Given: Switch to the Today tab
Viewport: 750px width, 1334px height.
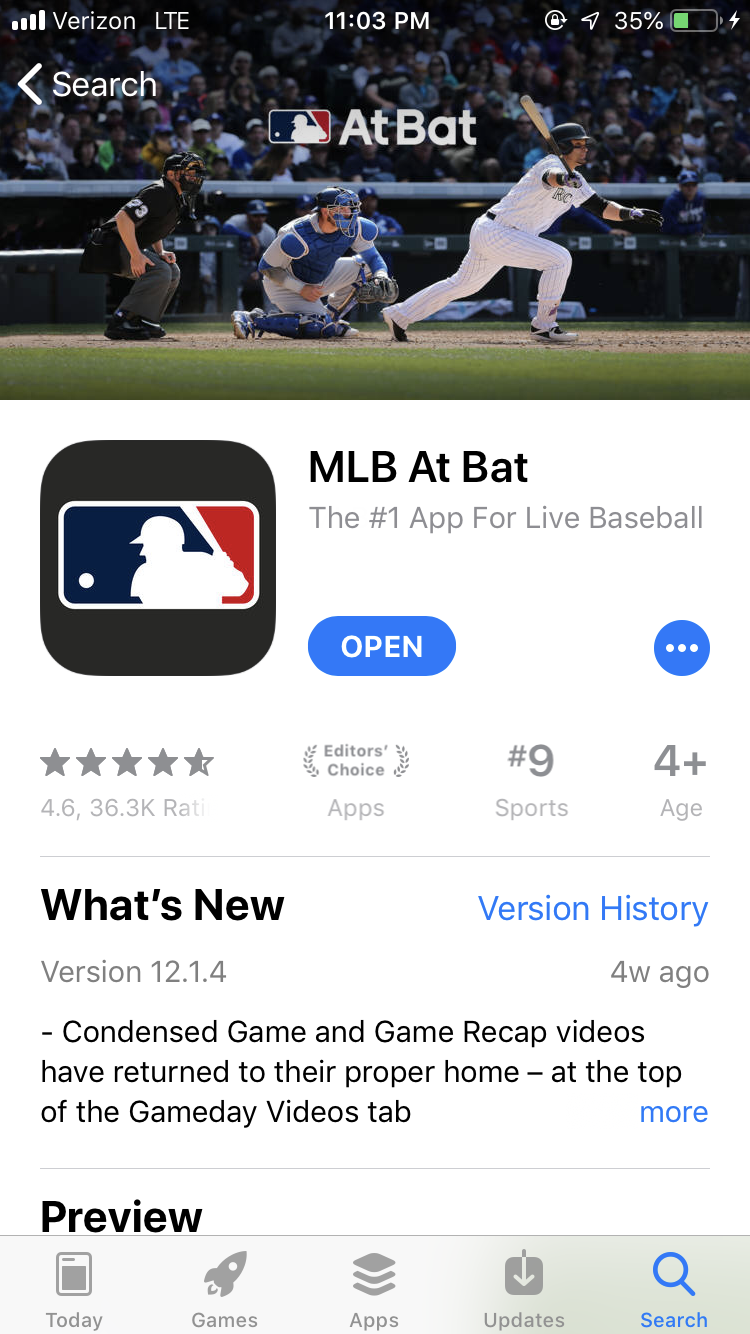Looking at the screenshot, I should pyautogui.click(x=74, y=1288).
